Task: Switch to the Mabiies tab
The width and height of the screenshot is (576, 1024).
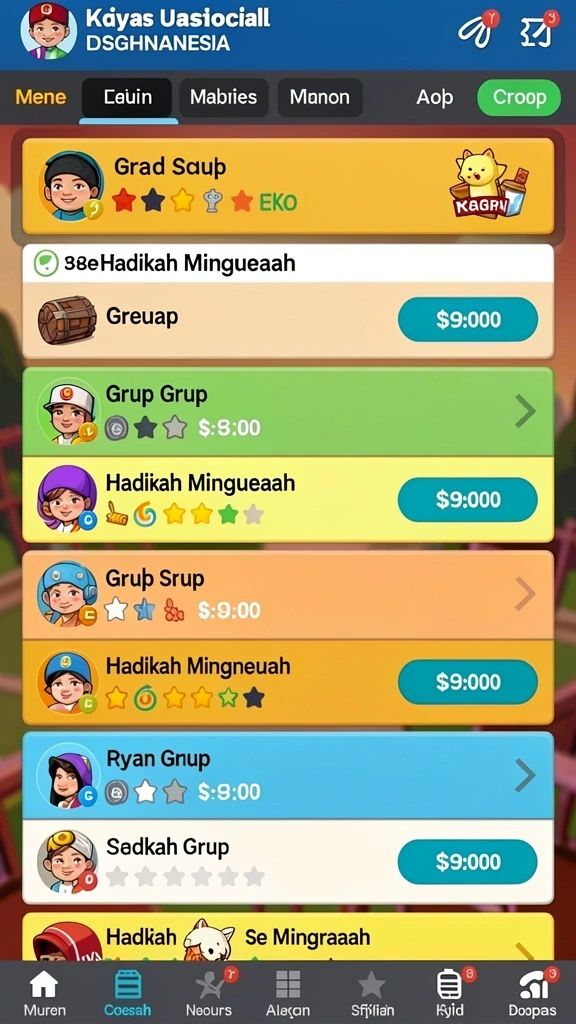Action: click(x=223, y=98)
